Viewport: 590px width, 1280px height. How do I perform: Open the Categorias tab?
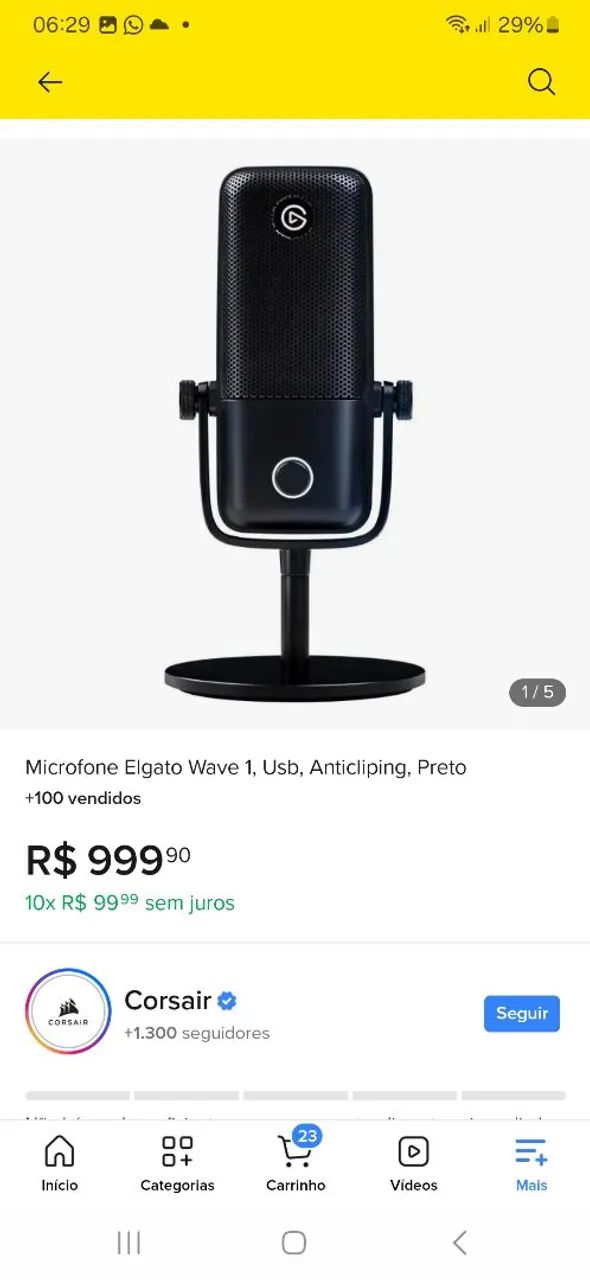tap(177, 1163)
